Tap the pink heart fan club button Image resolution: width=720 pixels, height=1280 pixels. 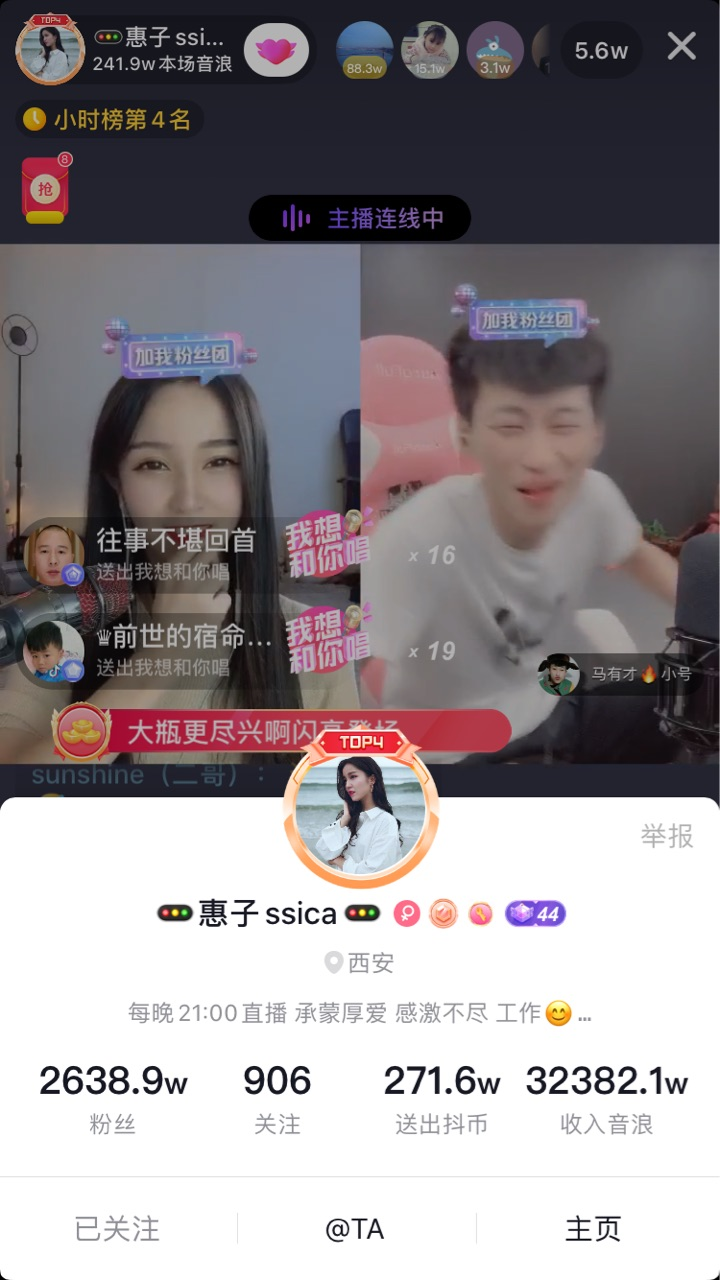(276, 50)
